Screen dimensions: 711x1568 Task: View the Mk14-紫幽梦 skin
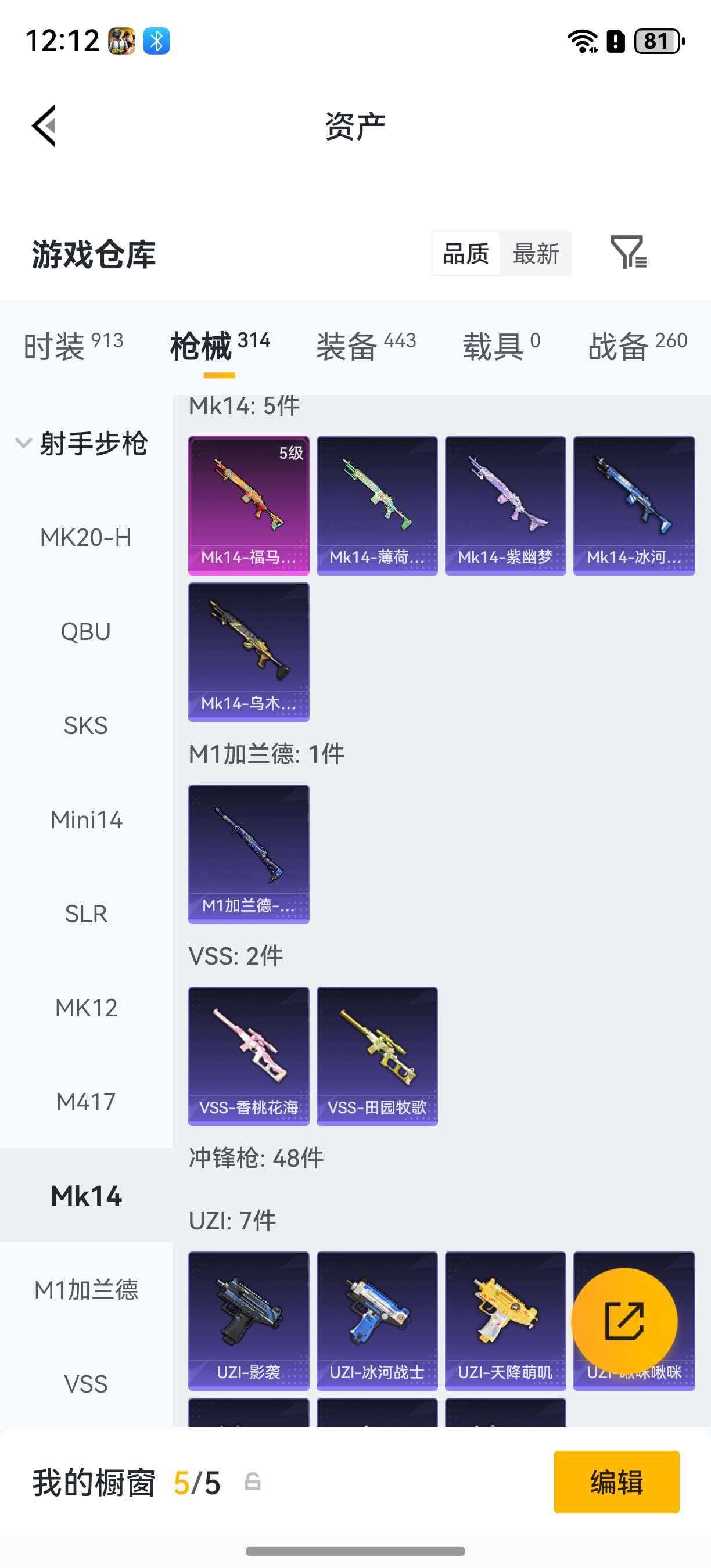pos(505,505)
